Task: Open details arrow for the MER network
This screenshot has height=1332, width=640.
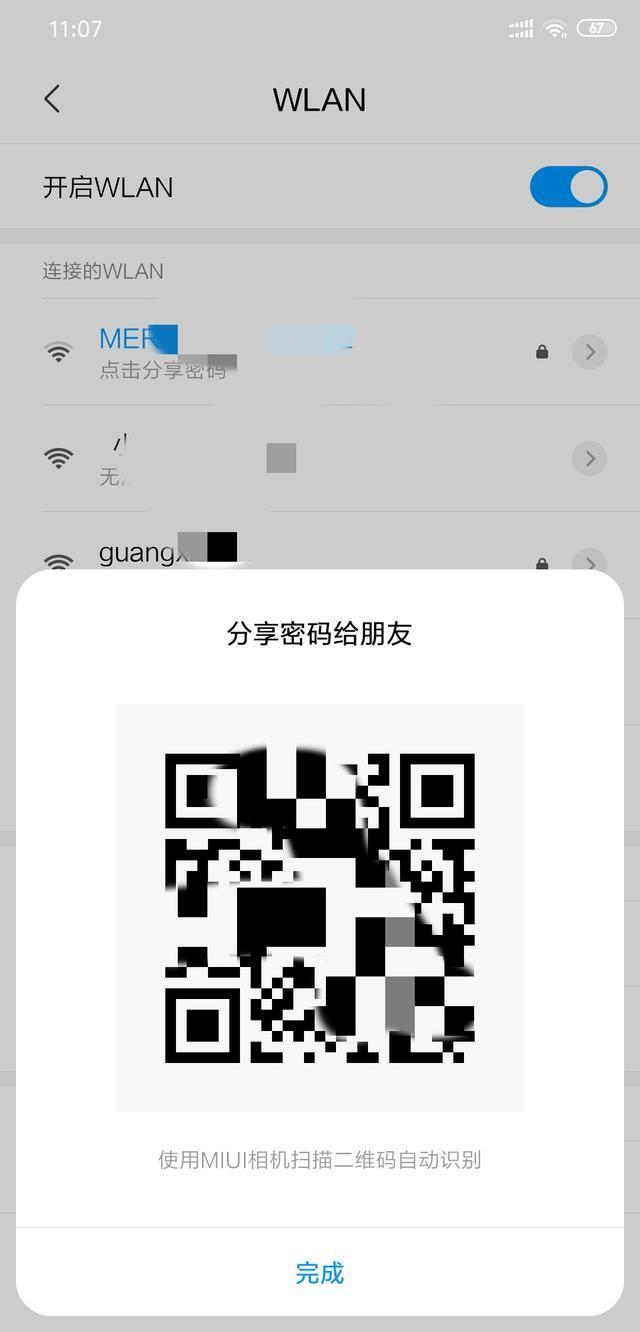Action: [589, 352]
